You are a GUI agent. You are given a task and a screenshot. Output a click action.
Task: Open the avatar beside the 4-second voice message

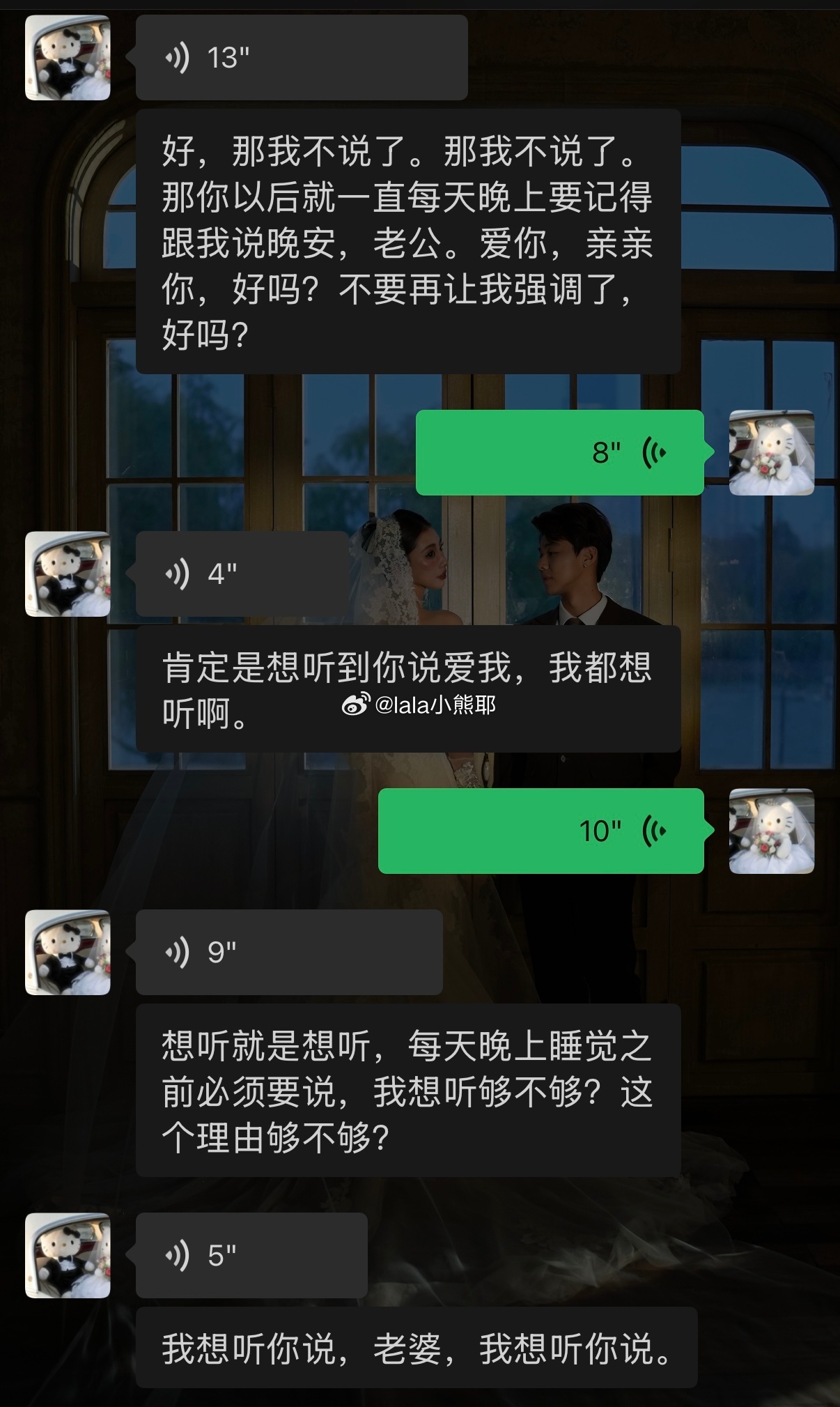68,573
